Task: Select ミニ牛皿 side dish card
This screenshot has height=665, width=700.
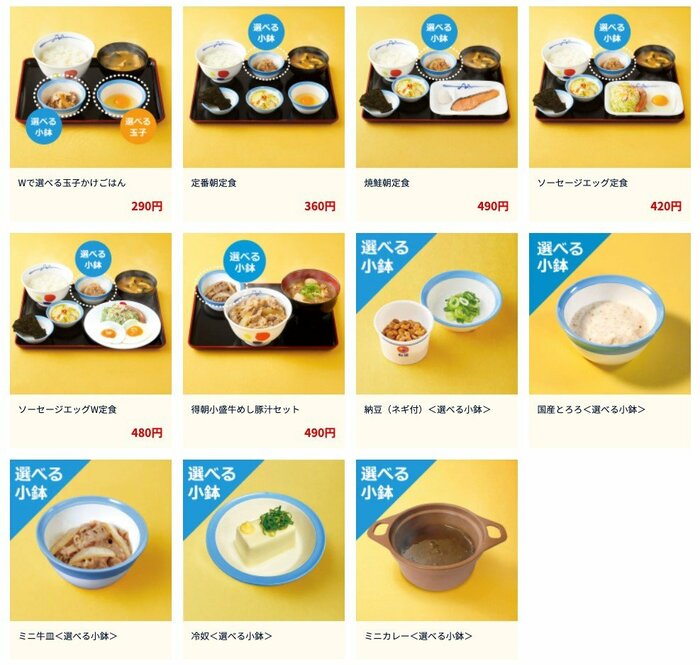Action: click(91, 550)
